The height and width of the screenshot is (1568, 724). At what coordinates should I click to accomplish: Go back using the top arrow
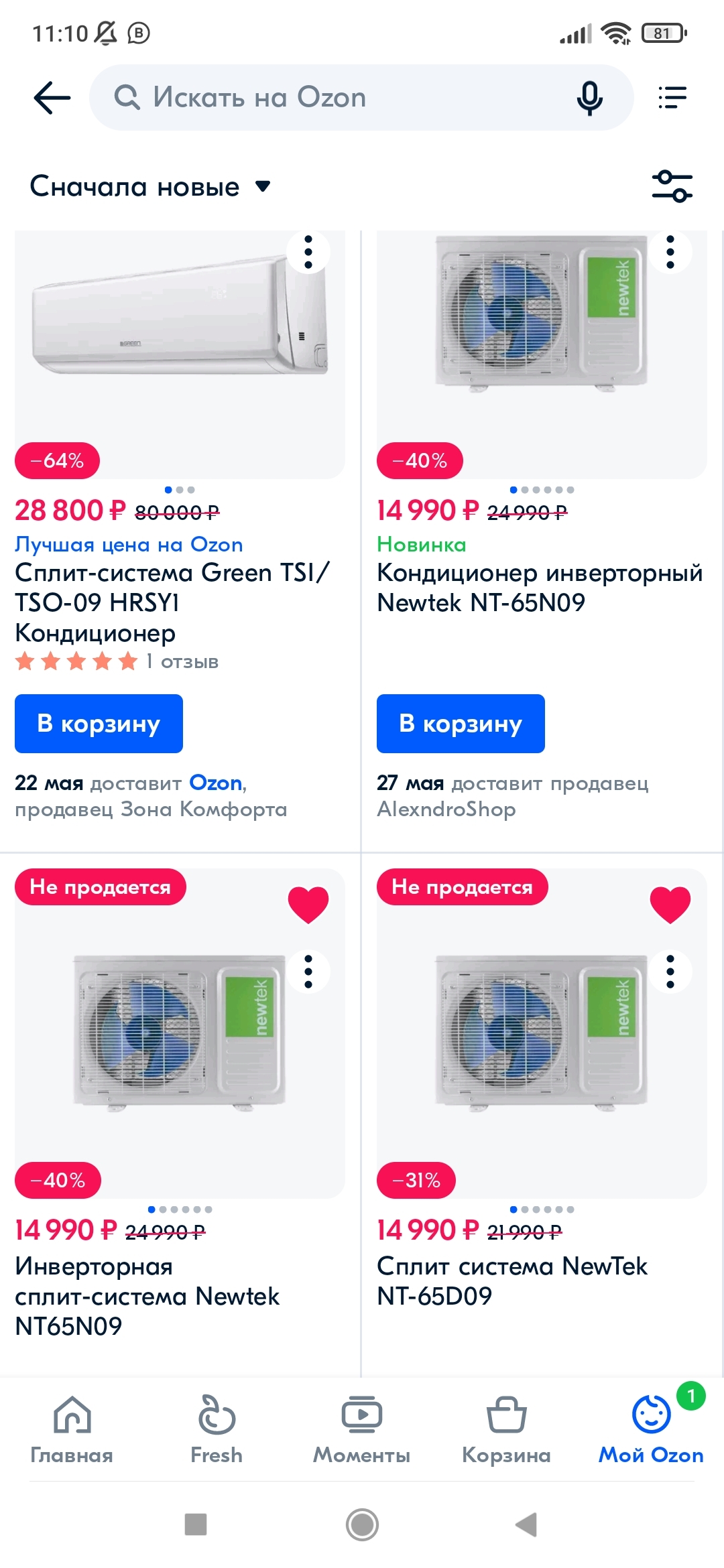(52, 98)
